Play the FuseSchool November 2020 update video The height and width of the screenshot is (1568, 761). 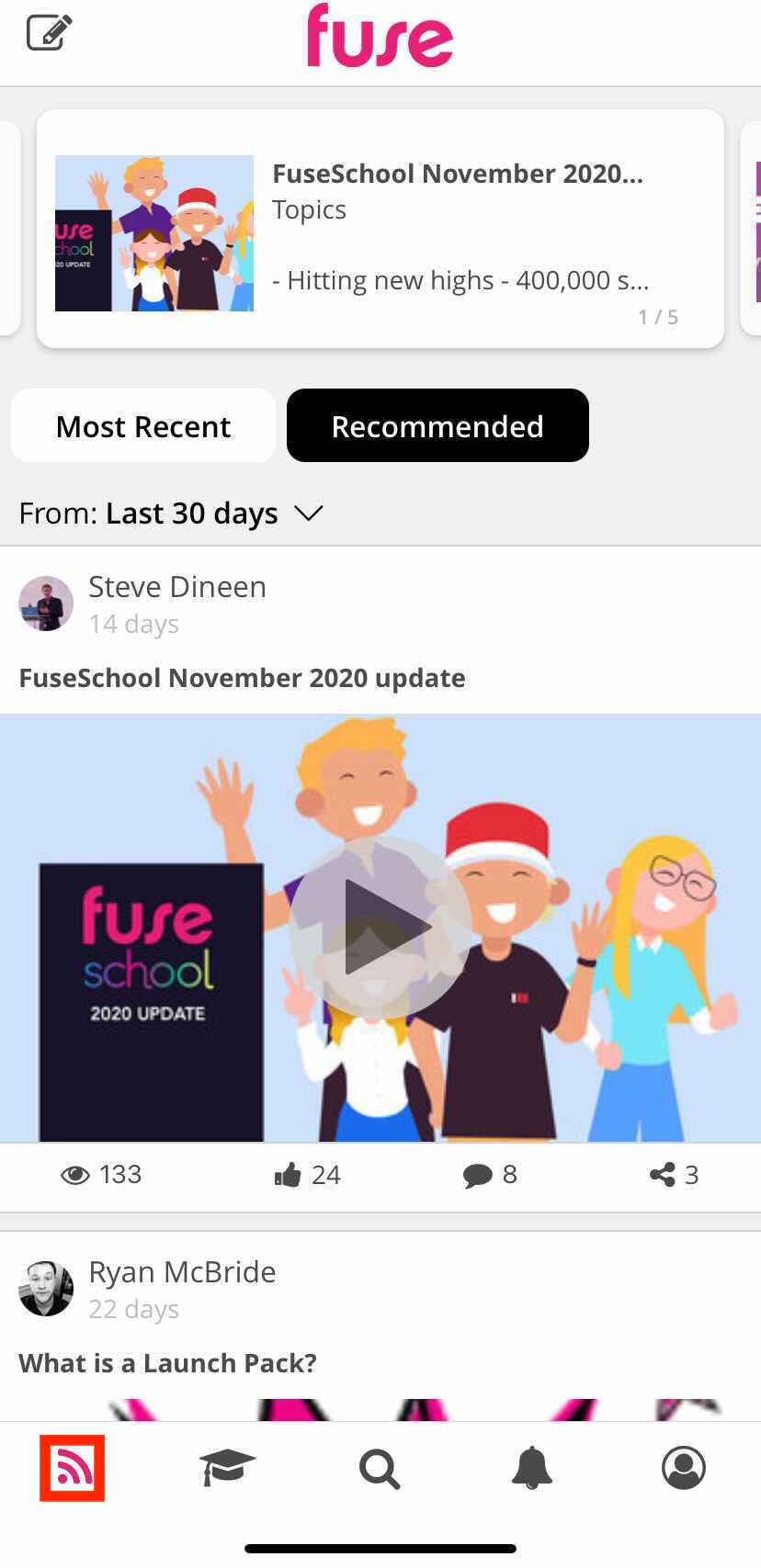[380, 927]
